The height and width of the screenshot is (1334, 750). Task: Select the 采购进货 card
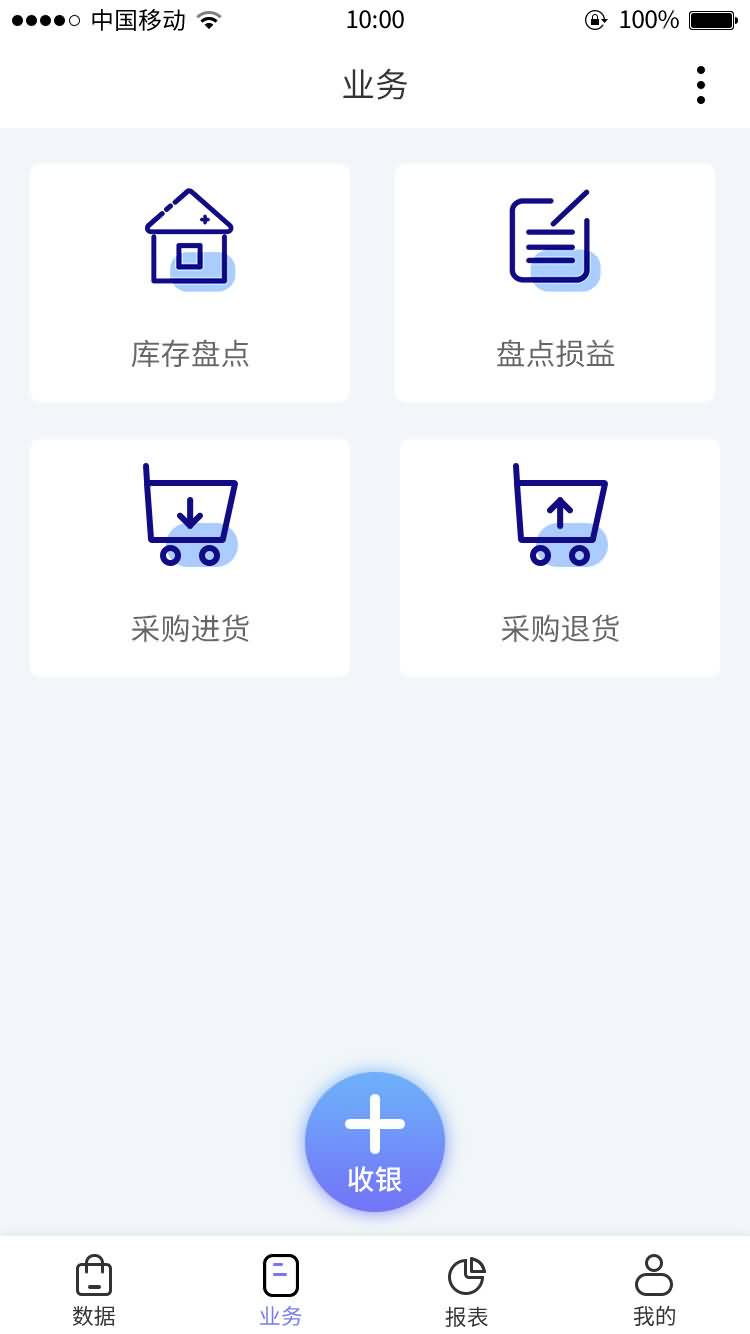[190, 558]
